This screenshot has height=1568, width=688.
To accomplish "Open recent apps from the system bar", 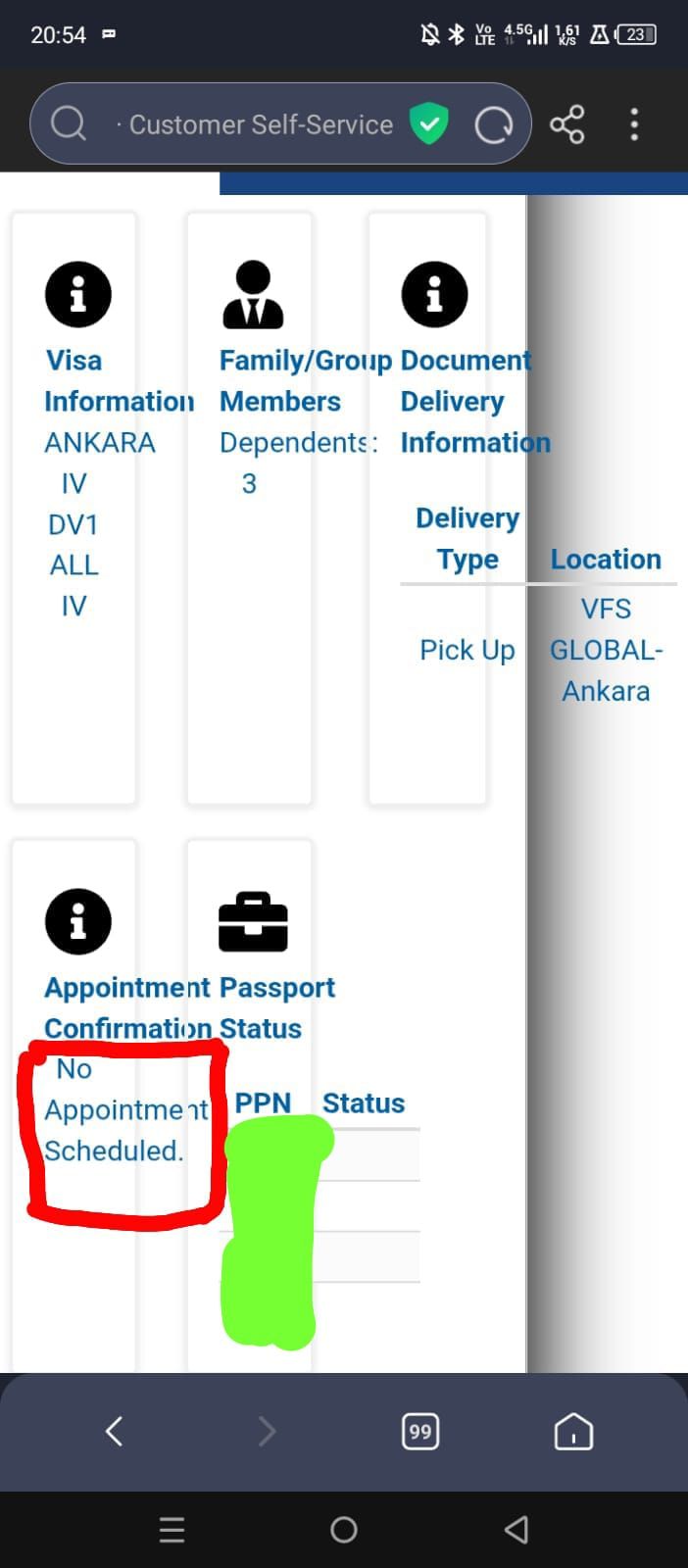I will (172, 1530).
